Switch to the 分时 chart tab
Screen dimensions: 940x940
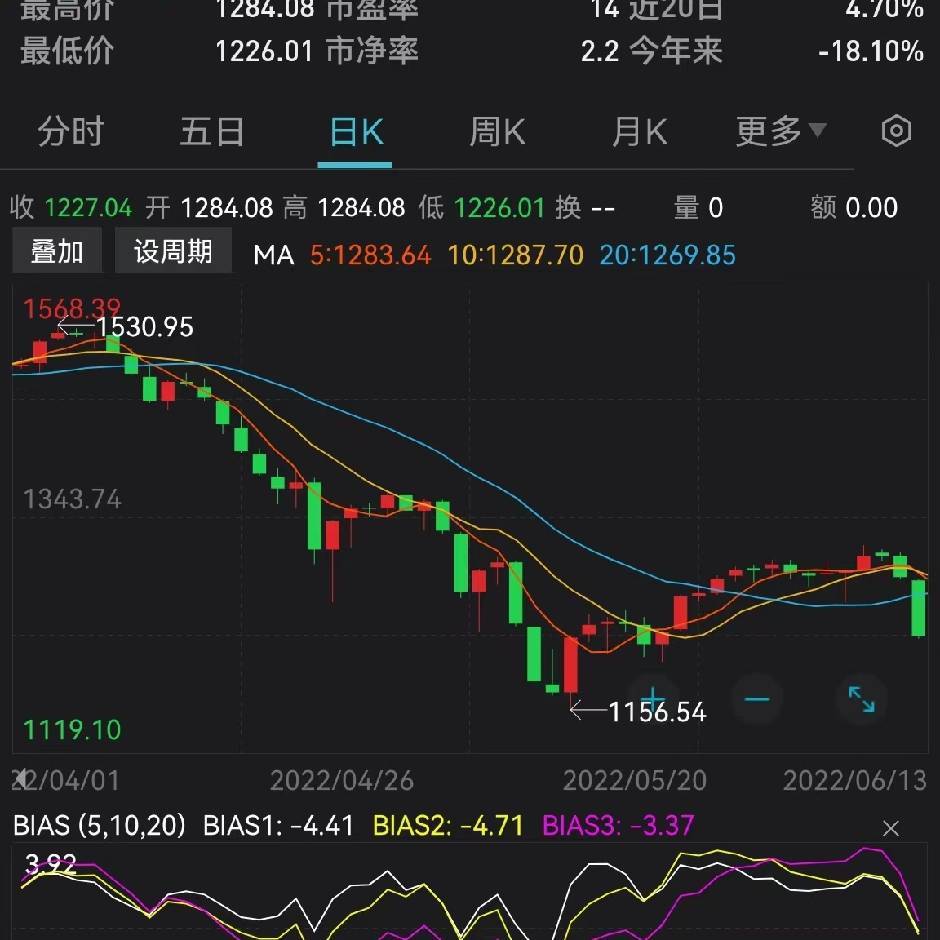click(x=70, y=132)
